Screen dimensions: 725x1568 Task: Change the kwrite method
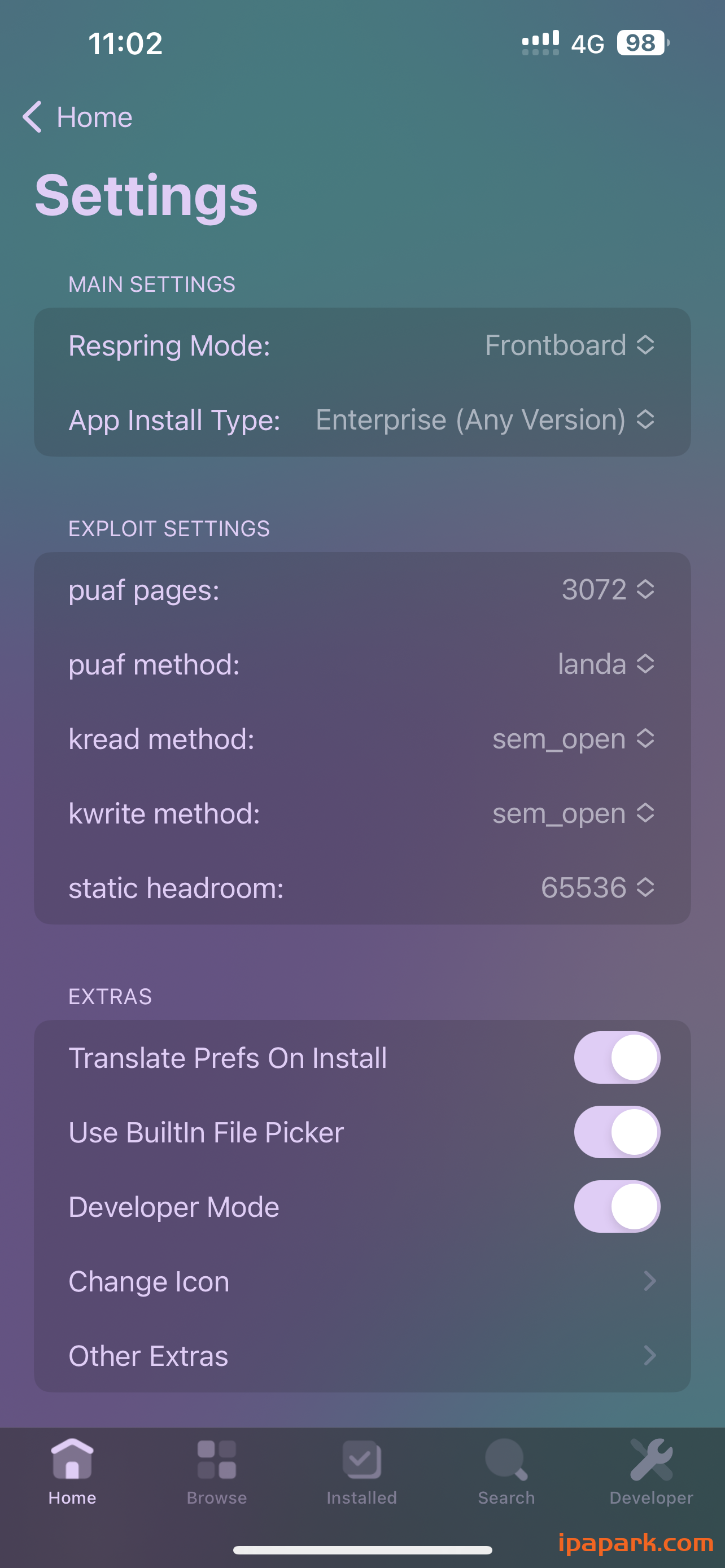pyautogui.click(x=573, y=813)
